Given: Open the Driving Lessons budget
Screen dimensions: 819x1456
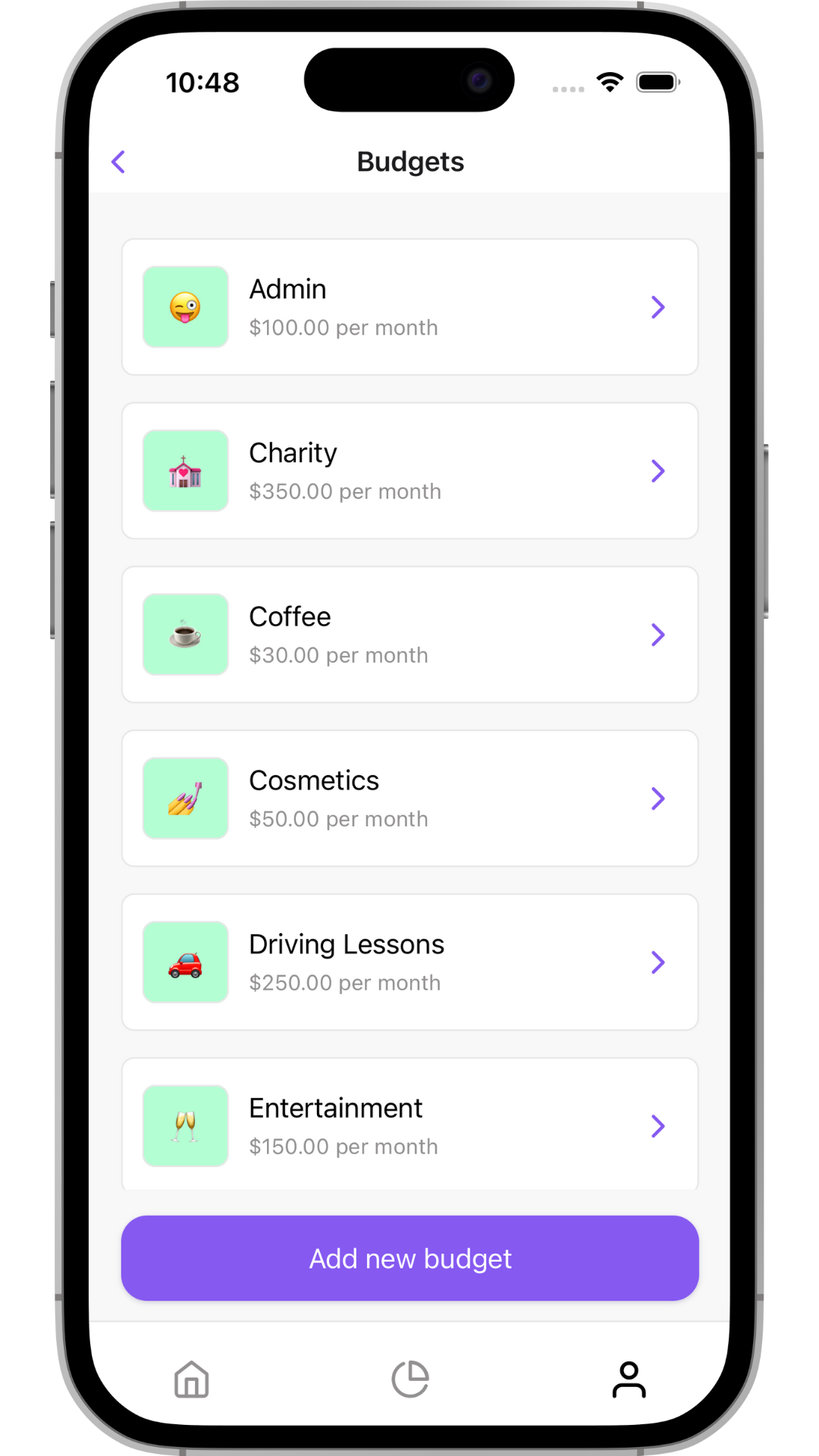Looking at the screenshot, I should point(409,962).
